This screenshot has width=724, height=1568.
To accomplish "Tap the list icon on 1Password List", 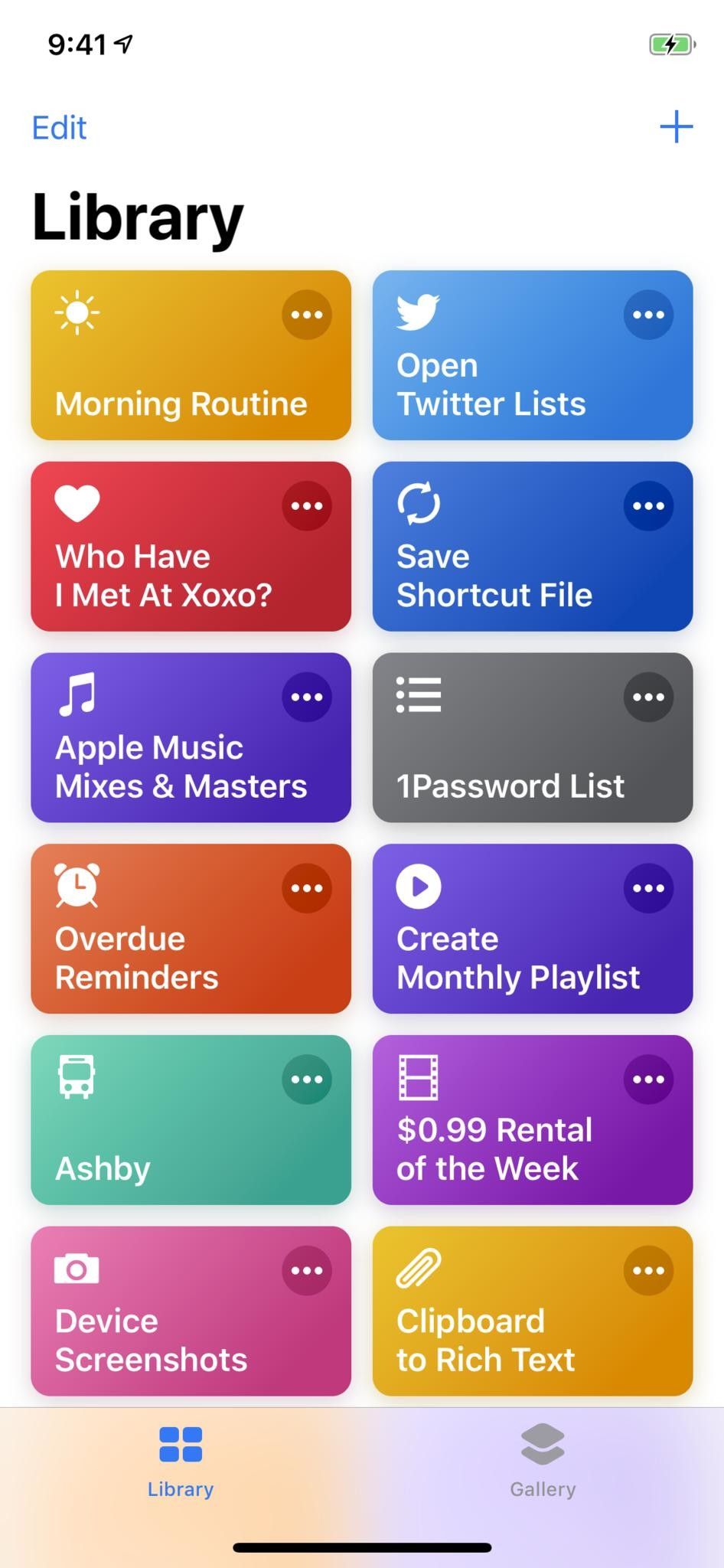I will tap(419, 694).
